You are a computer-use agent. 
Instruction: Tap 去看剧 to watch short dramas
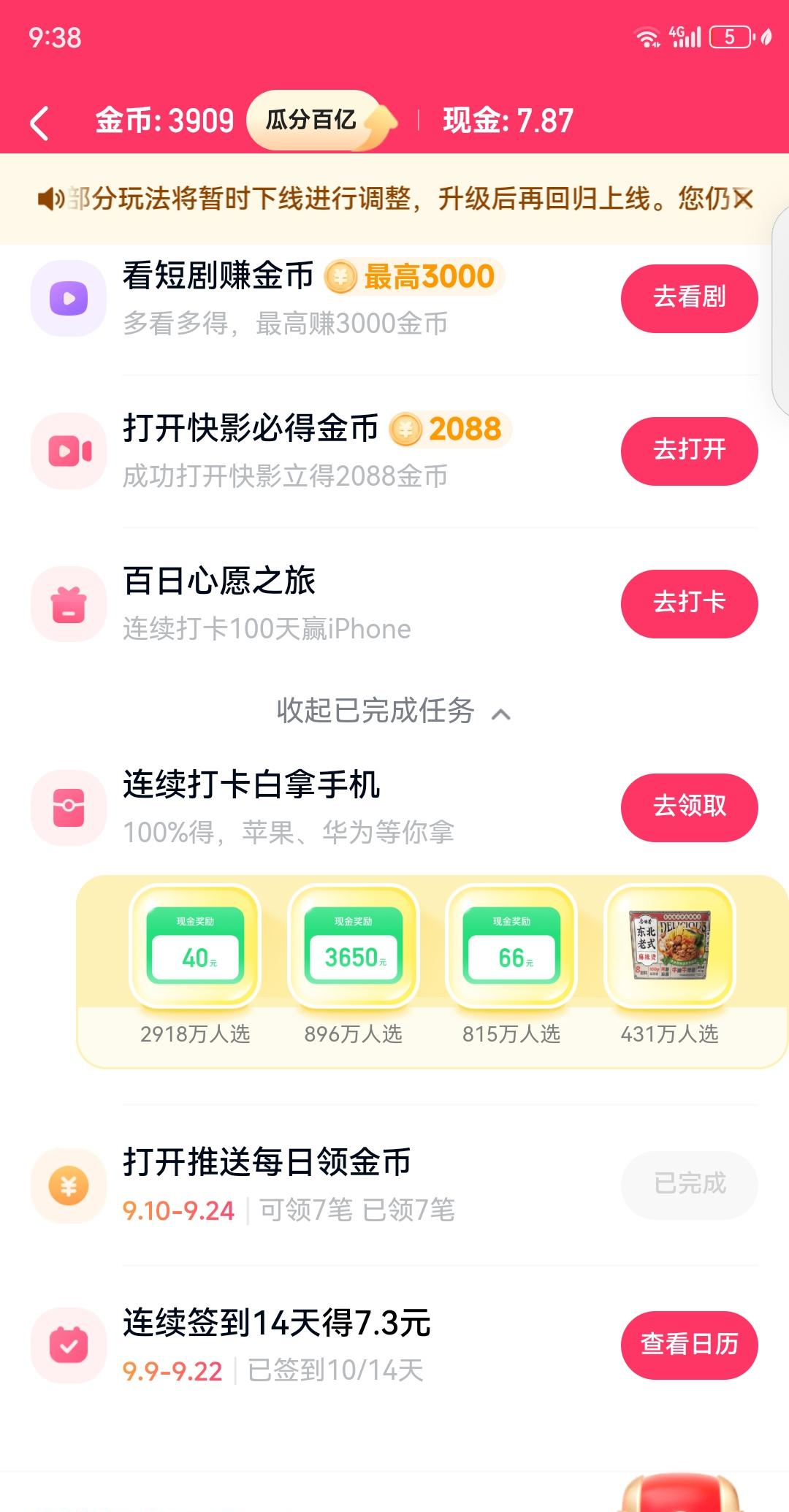(689, 298)
